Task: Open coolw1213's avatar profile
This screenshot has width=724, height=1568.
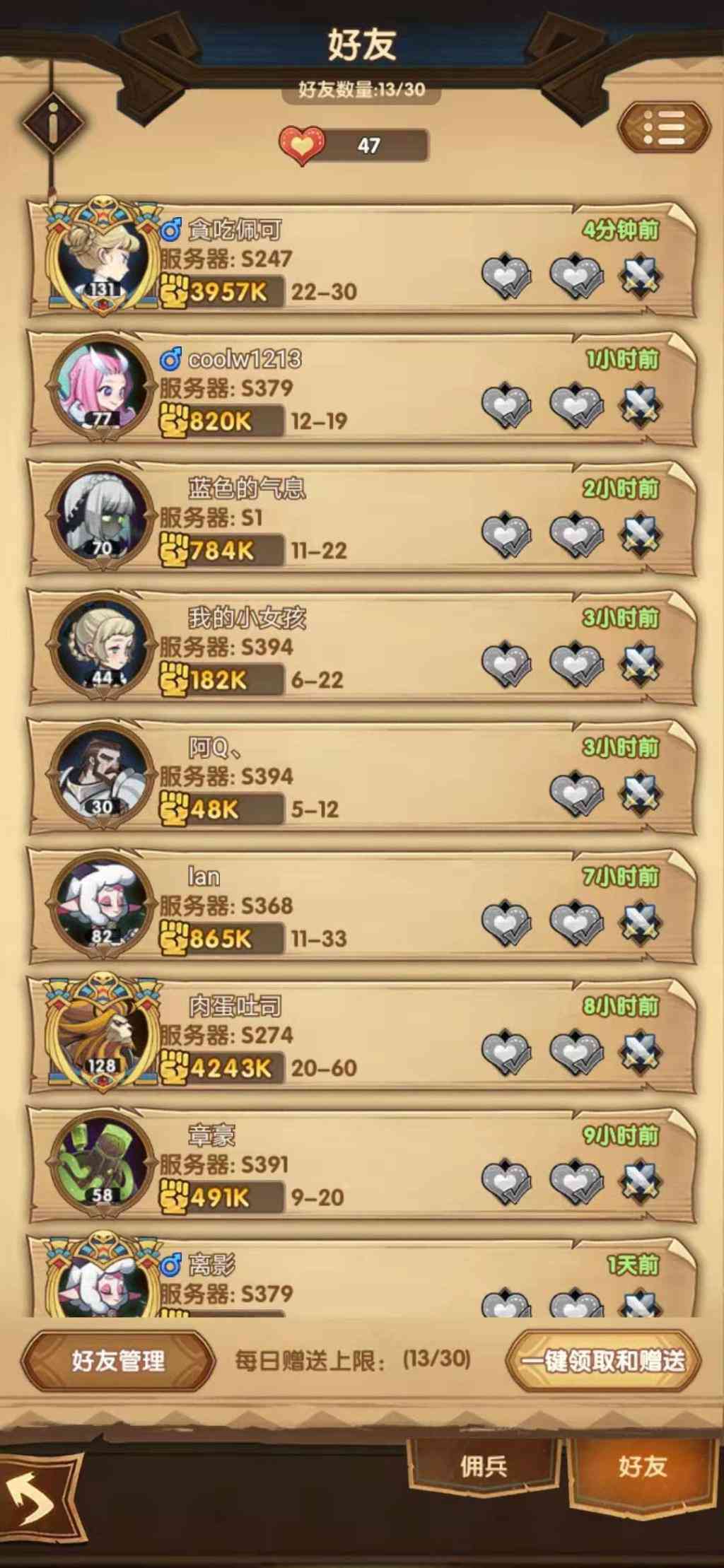Action: click(x=103, y=389)
